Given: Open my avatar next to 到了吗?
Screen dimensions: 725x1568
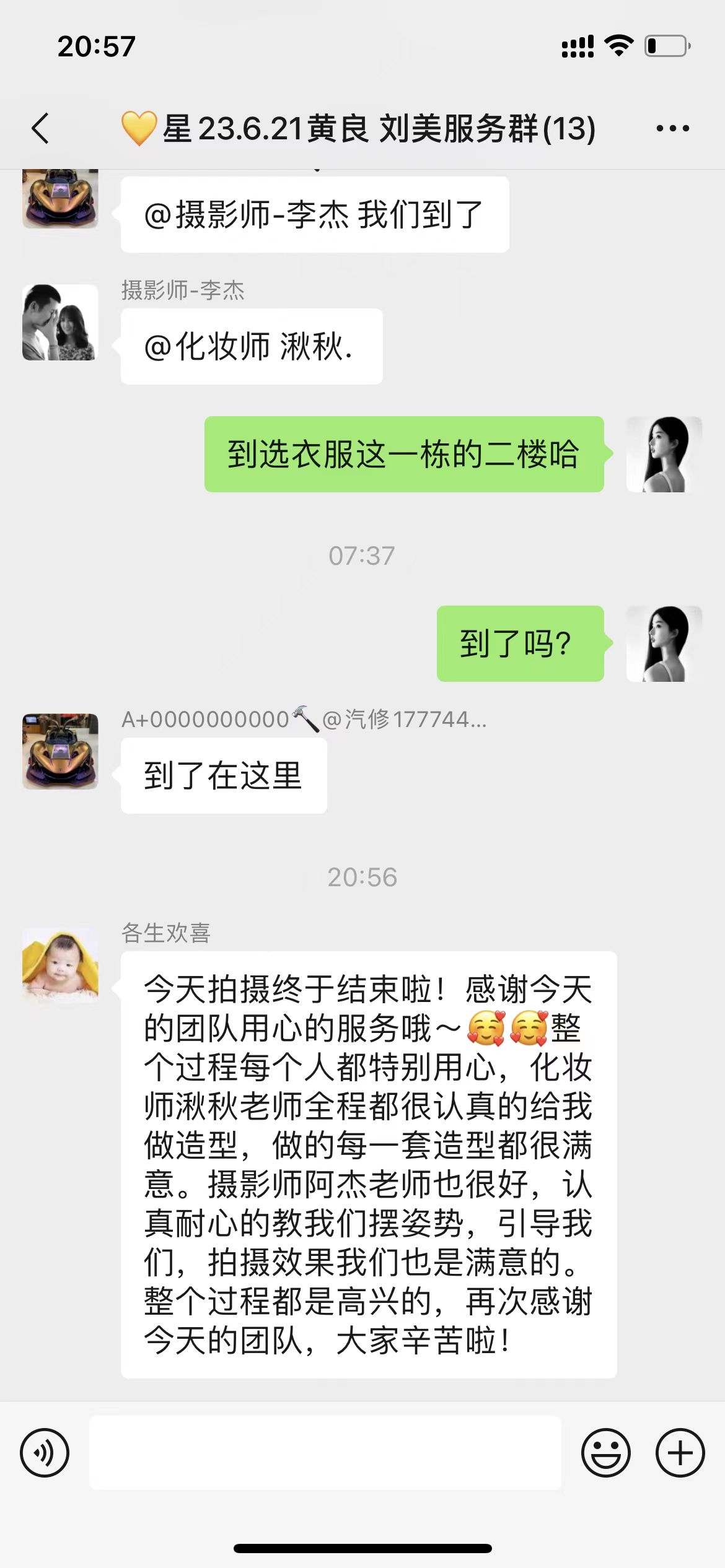Looking at the screenshot, I should coord(664,644).
